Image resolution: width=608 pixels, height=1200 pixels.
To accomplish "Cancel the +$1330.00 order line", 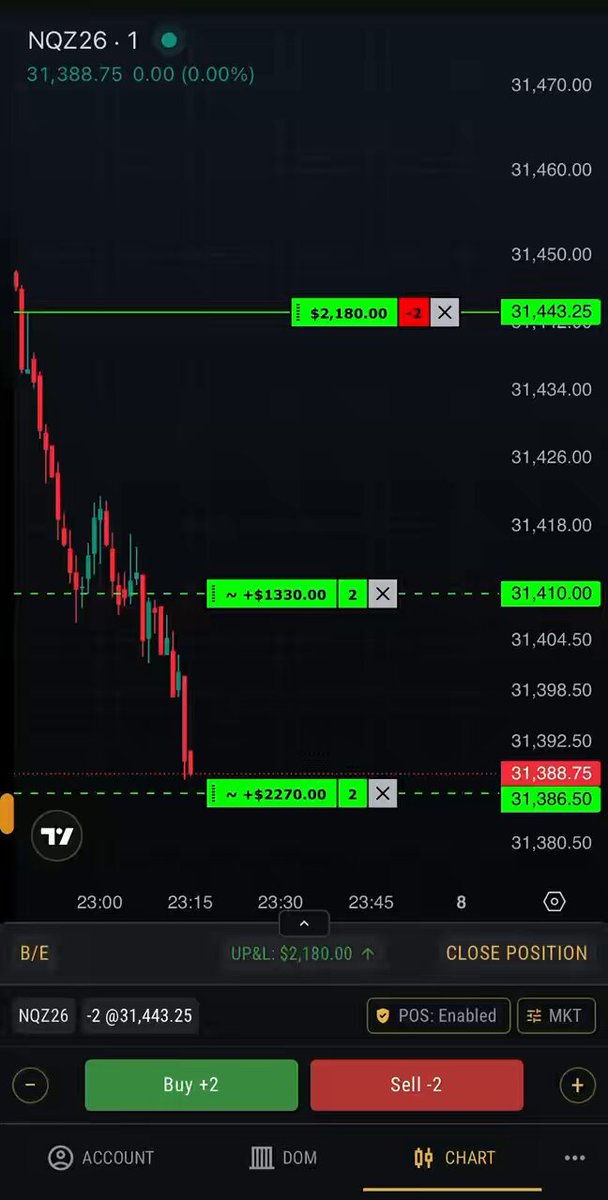I will [383, 594].
